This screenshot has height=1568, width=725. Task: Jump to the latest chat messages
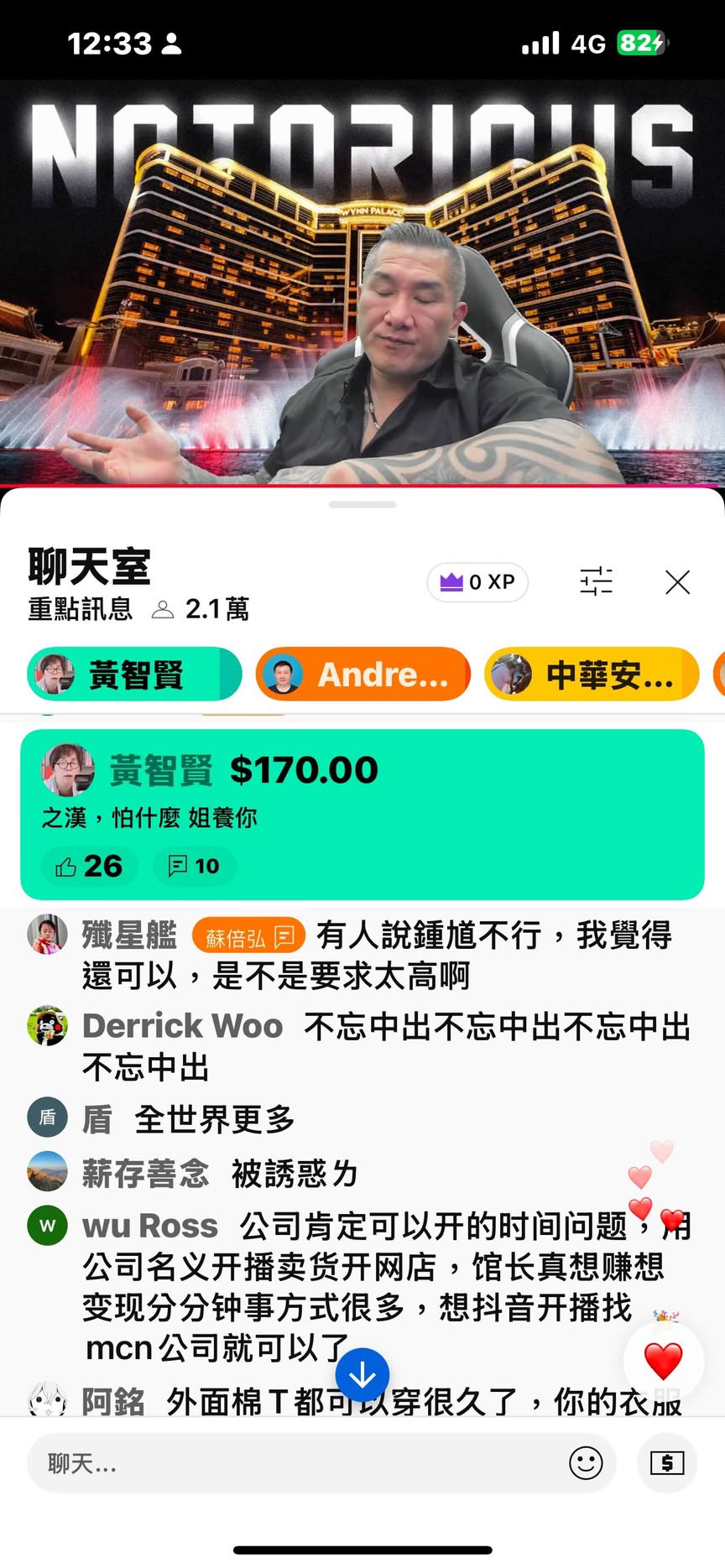[362, 1375]
